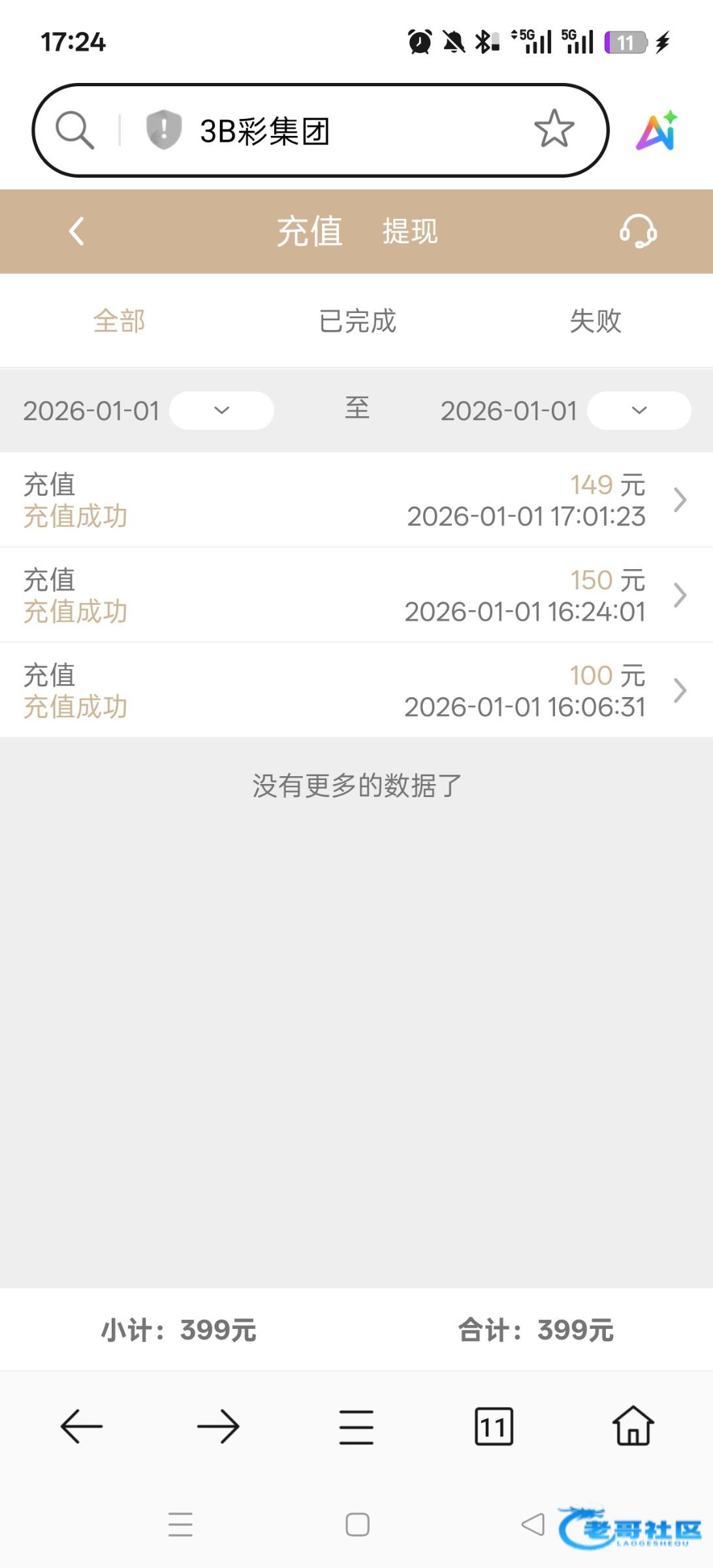This screenshot has height=1568, width=713.
Task: Open customer service headset icon
Action: [637, 231]
